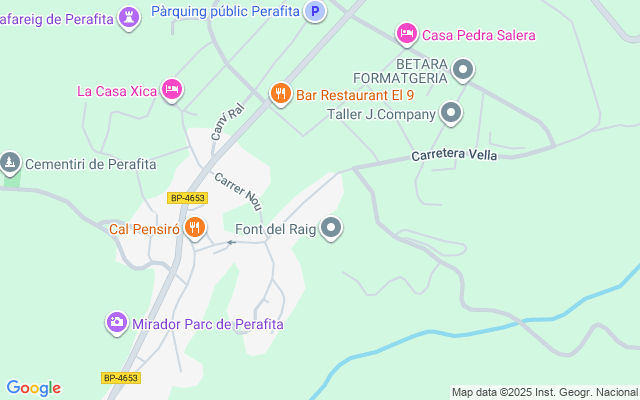This screenshot has height=400, width=640.
Task: Open Mirador Parc de Perafita photo spot
Action: coord(117,323)
